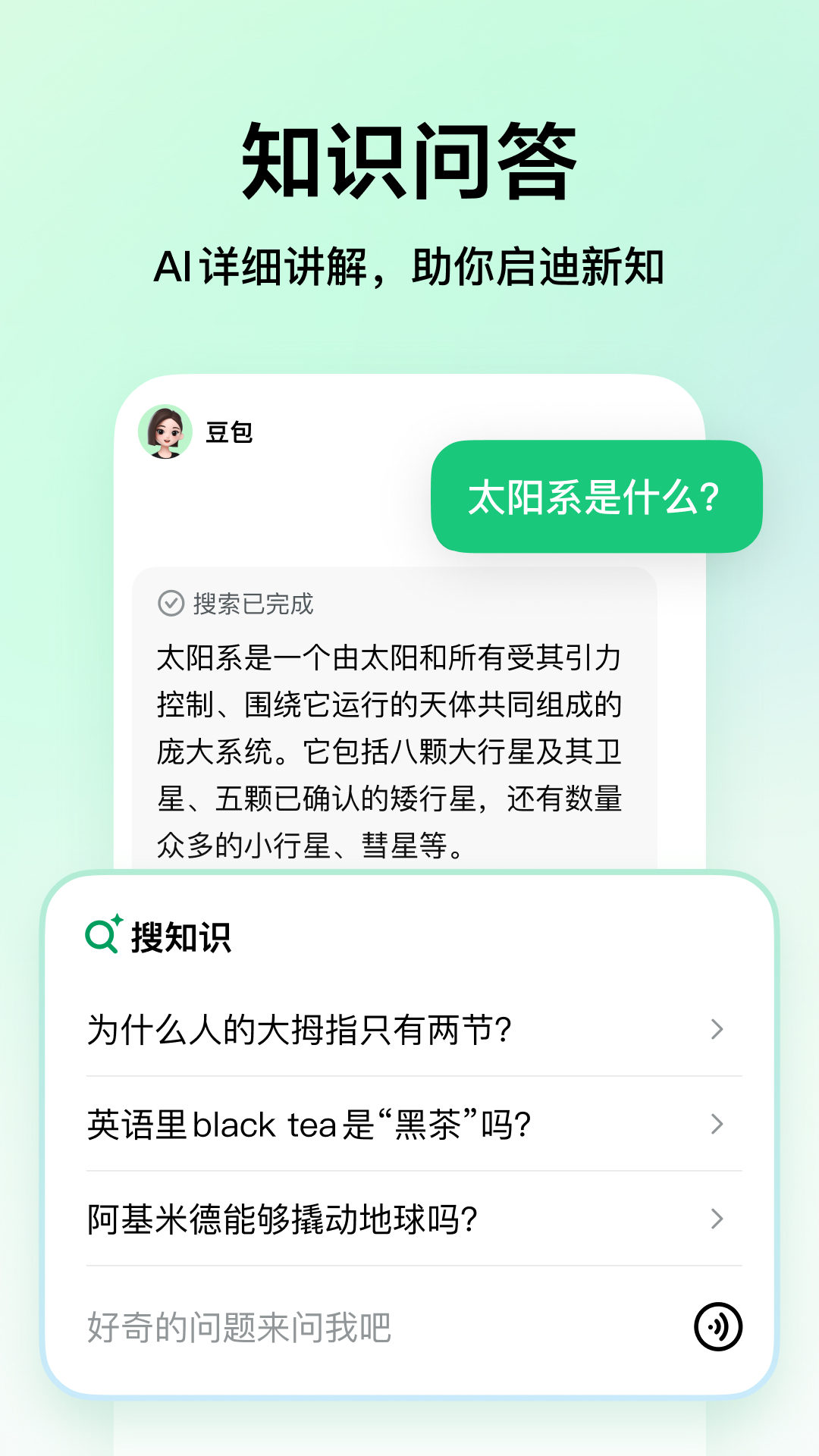
Task: Tap the 太阳系是什么? message bubble
Action: pos(595,497)
